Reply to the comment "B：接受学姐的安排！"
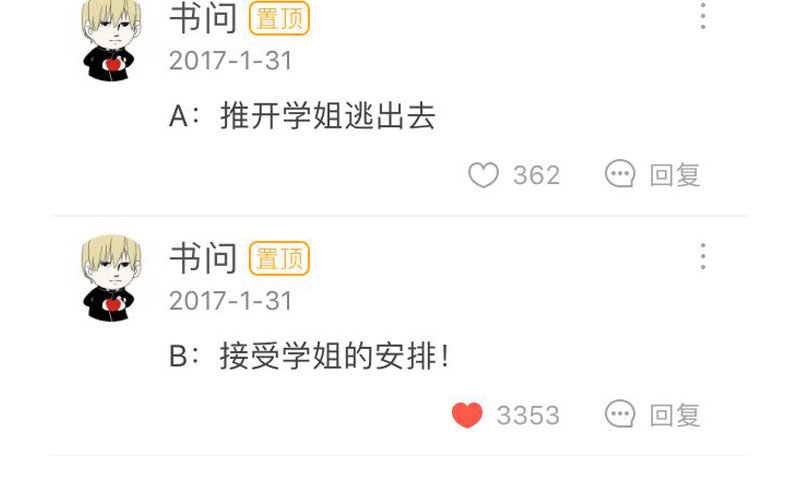 [x=653, y=415]
